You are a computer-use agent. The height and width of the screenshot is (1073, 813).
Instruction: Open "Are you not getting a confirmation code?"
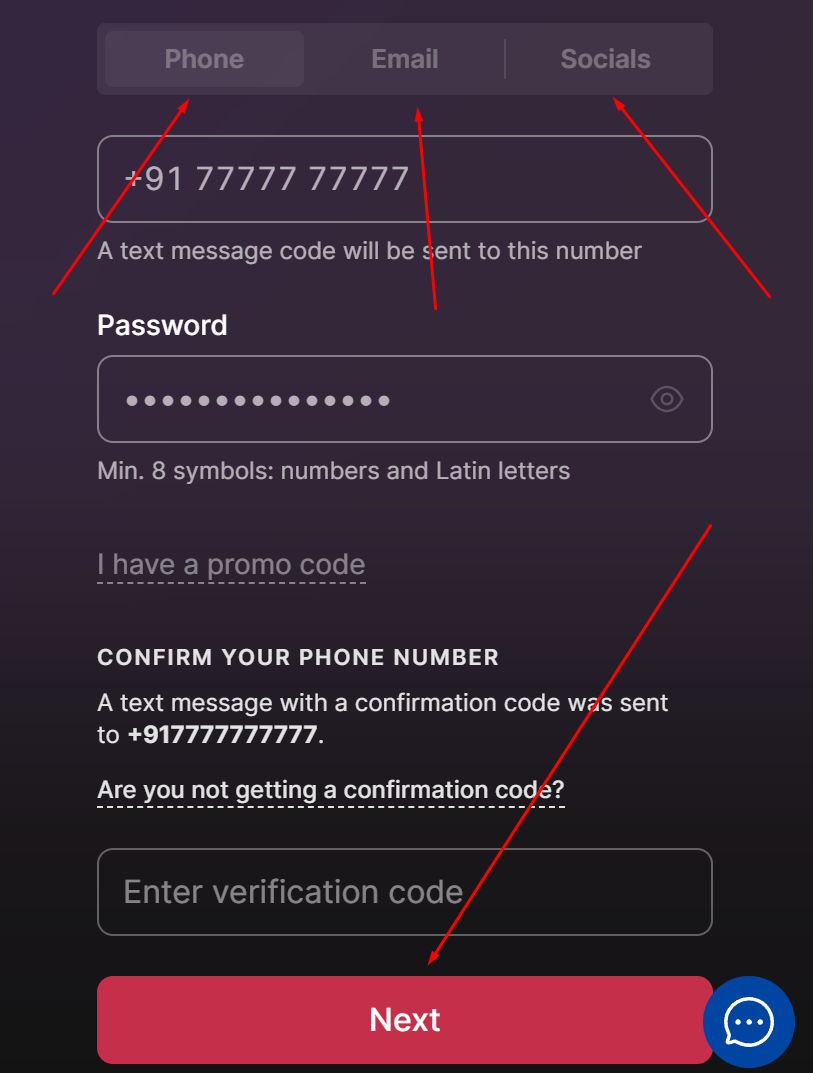tap(331, 790)
